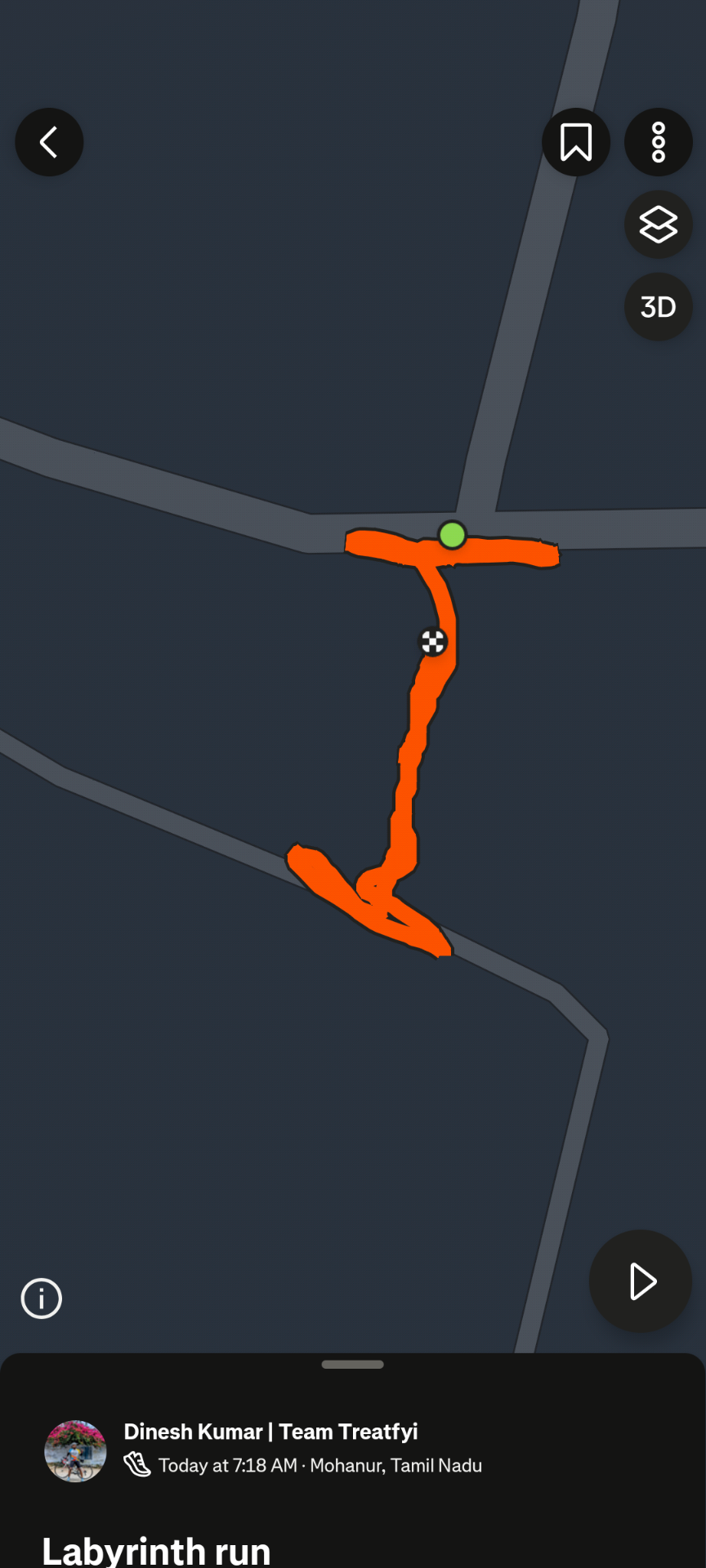The width and height of the screenshot is (706, 1568).
Task: Tap the bottom sheet drag handle
Action: pyautogui.click(x=353, y=1364)
